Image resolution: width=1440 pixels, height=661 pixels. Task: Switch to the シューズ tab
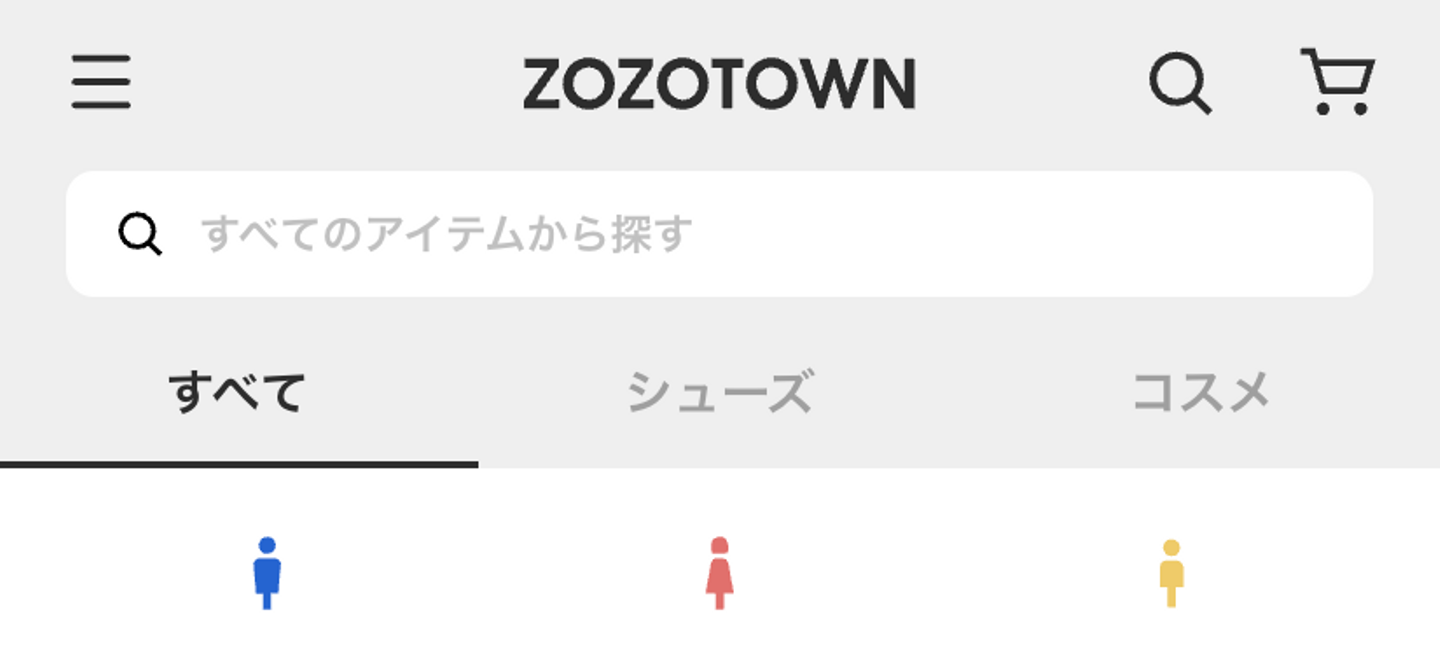coord(719,392)
